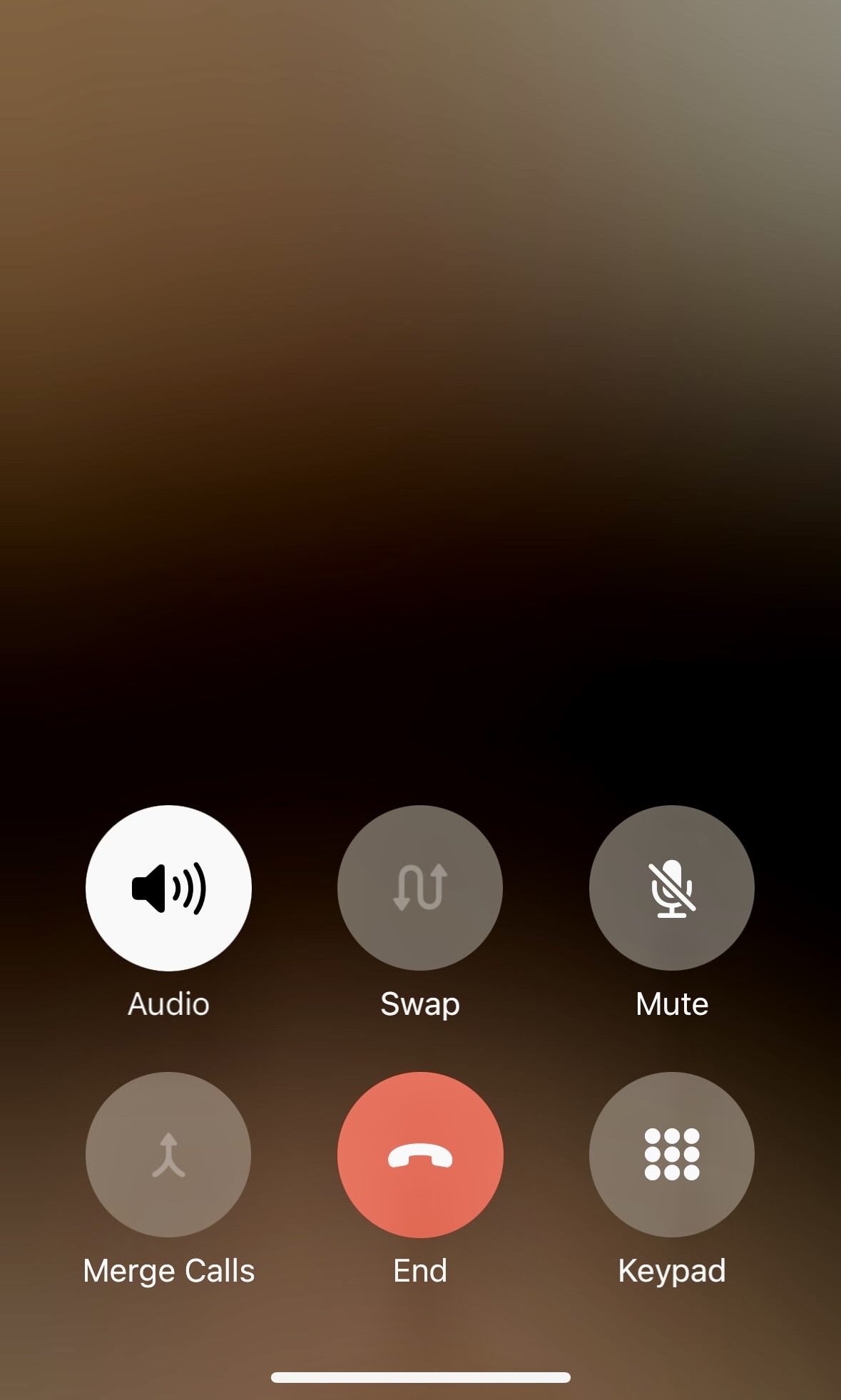Viewport: 841px width, 1400px height.
Task: Open the Keypad
Action: 671,1155
